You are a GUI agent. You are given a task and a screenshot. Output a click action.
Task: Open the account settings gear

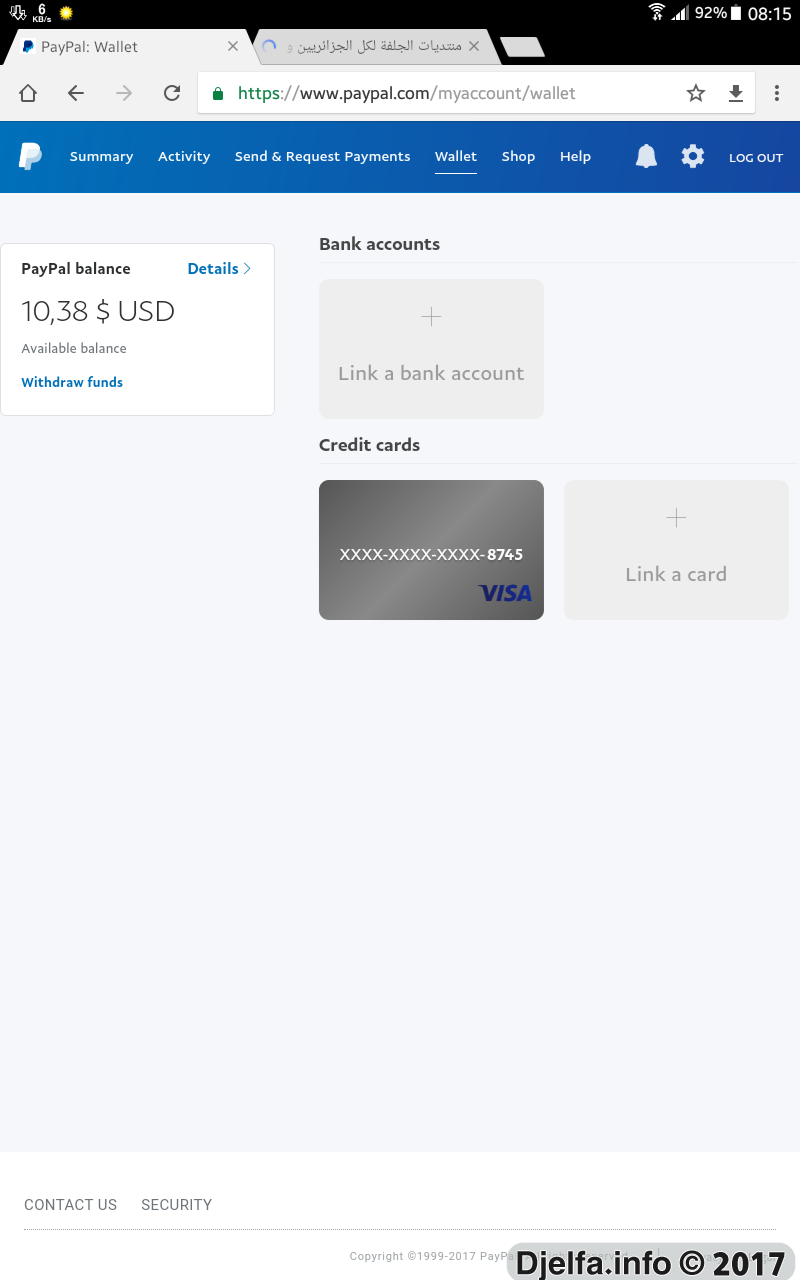pyautogui.click(x=693, y=156)
